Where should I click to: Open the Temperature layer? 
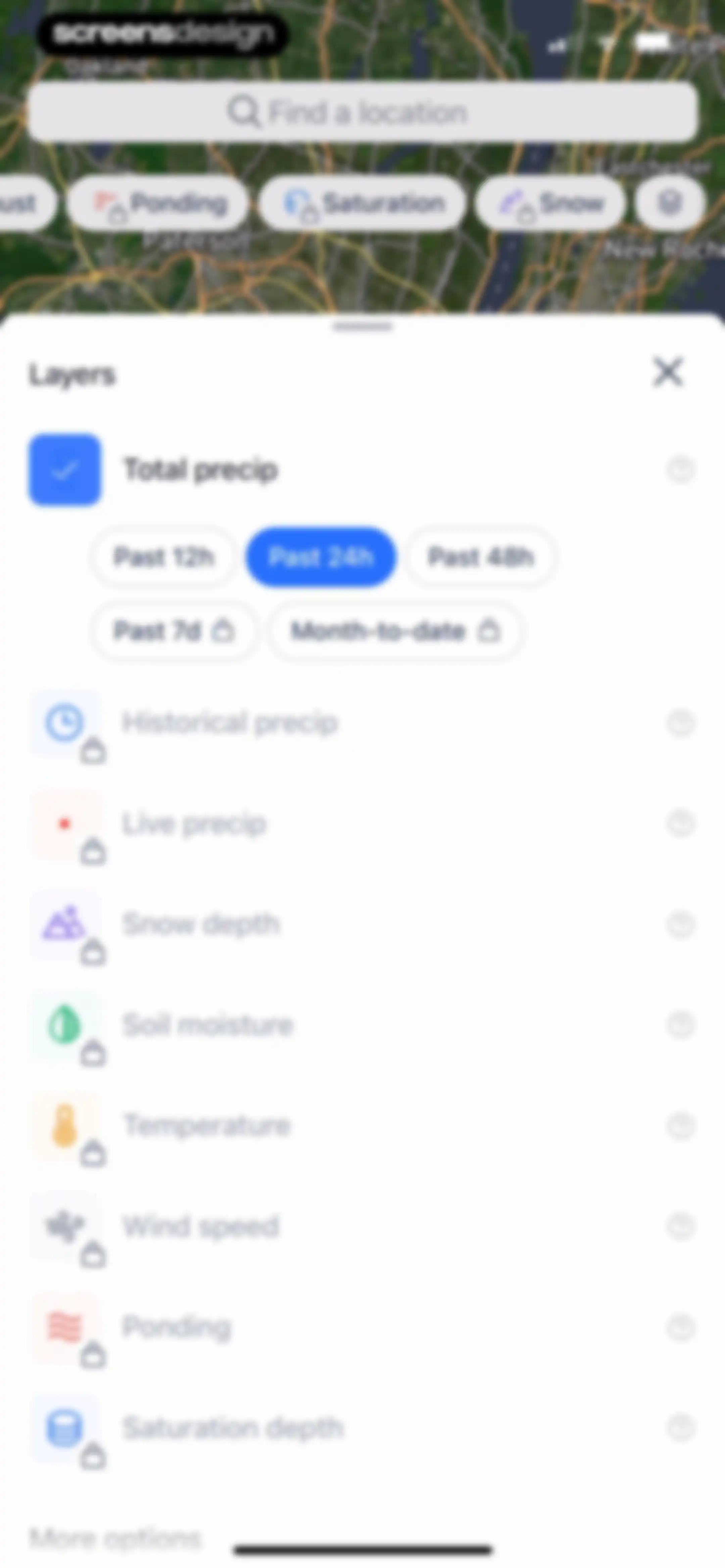362,1126
